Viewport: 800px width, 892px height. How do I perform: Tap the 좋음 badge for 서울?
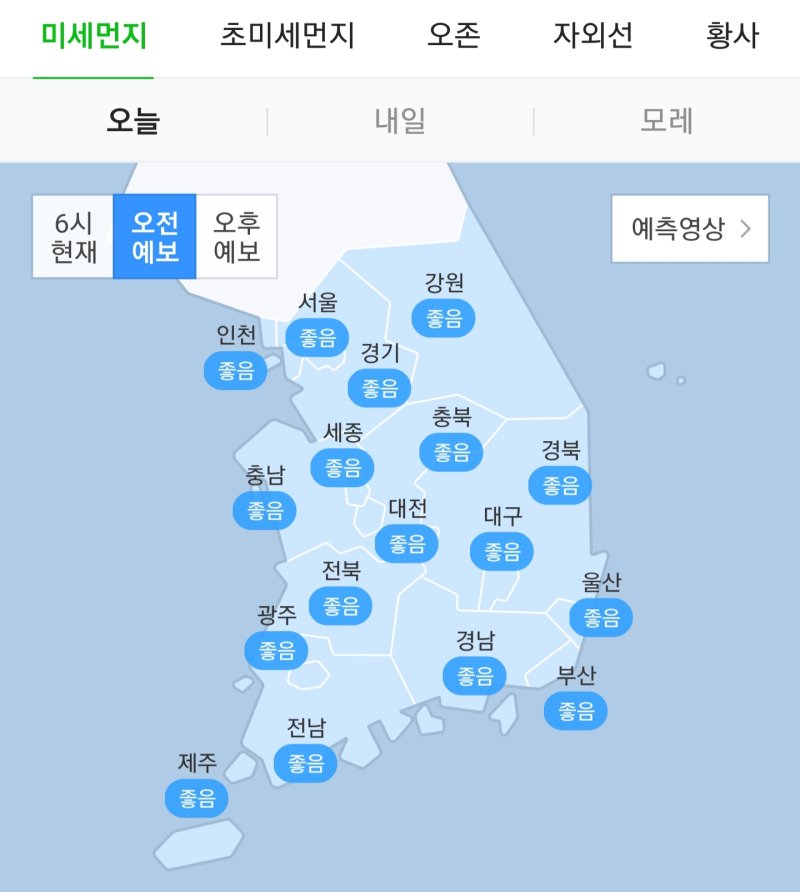click(x=317, y=337)
